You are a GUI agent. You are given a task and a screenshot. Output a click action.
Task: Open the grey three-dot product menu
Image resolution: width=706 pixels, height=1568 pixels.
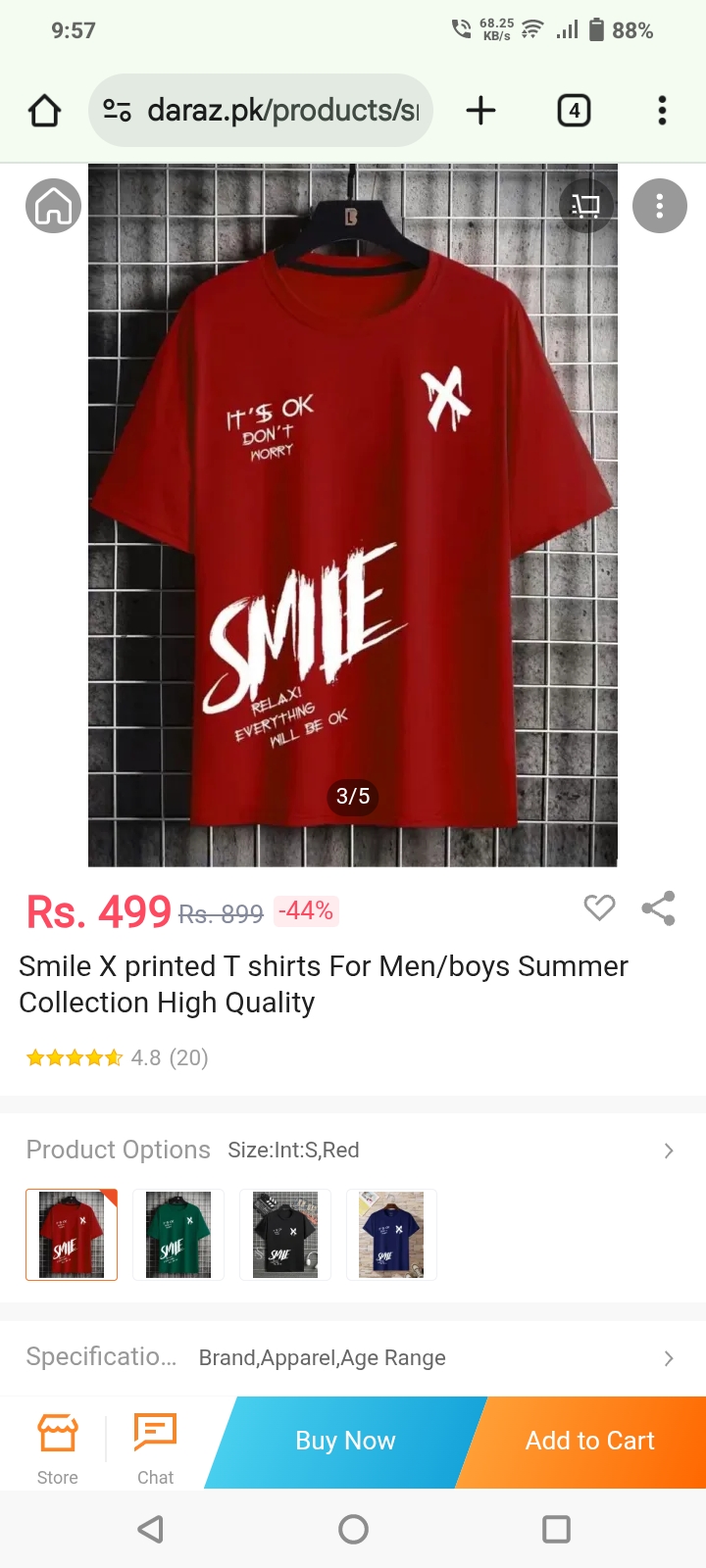click(659, 206)
